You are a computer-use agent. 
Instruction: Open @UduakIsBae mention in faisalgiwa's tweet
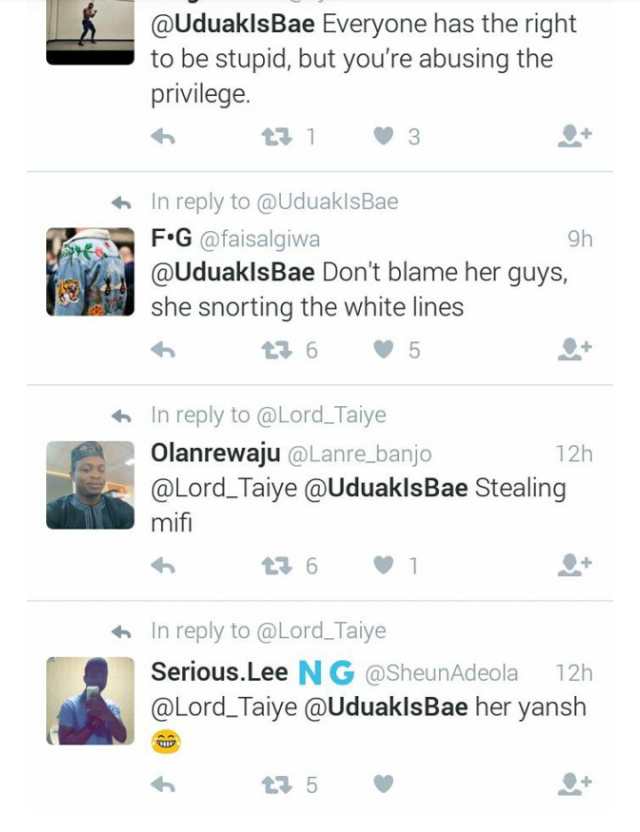click(x=232, y=272)
